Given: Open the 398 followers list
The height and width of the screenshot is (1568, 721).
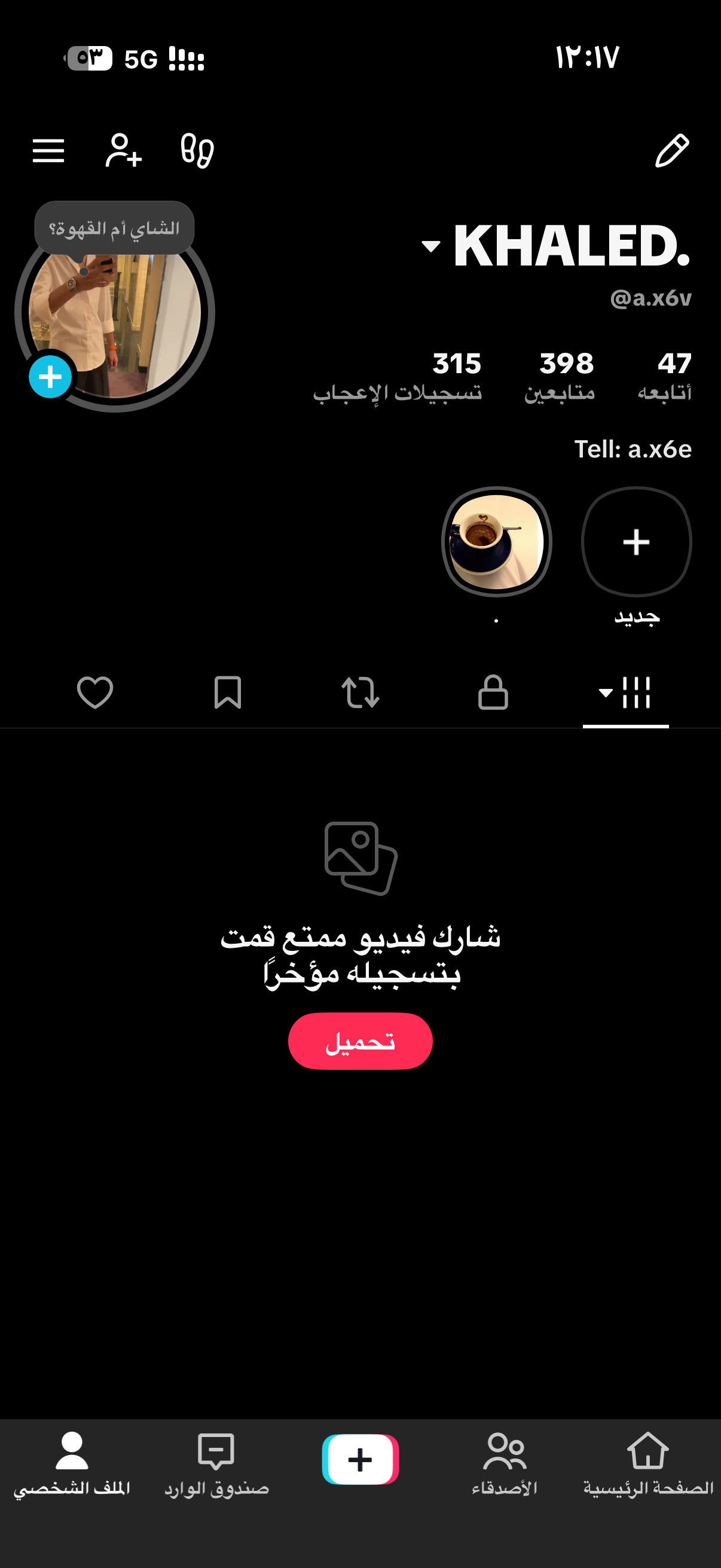Looking at the screenshot, I should [560, 376].
